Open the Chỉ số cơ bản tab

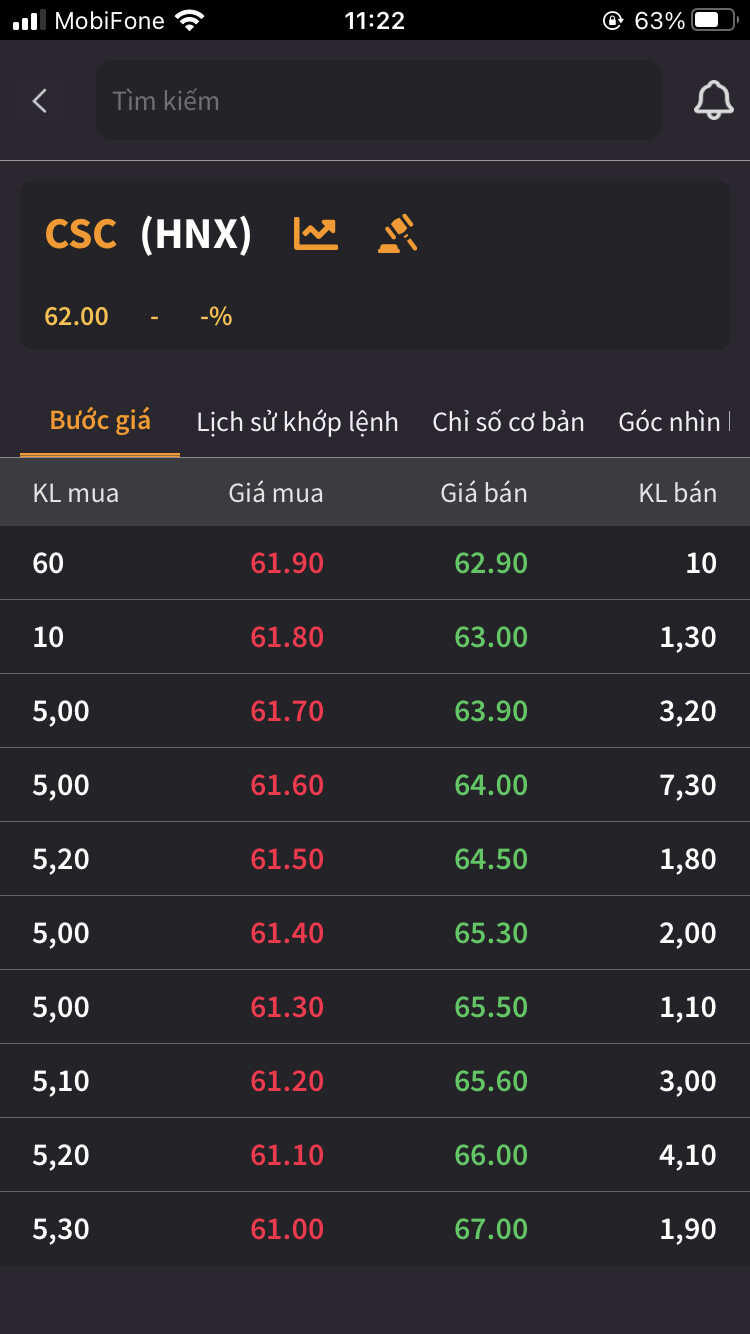[x=508, y=421]
